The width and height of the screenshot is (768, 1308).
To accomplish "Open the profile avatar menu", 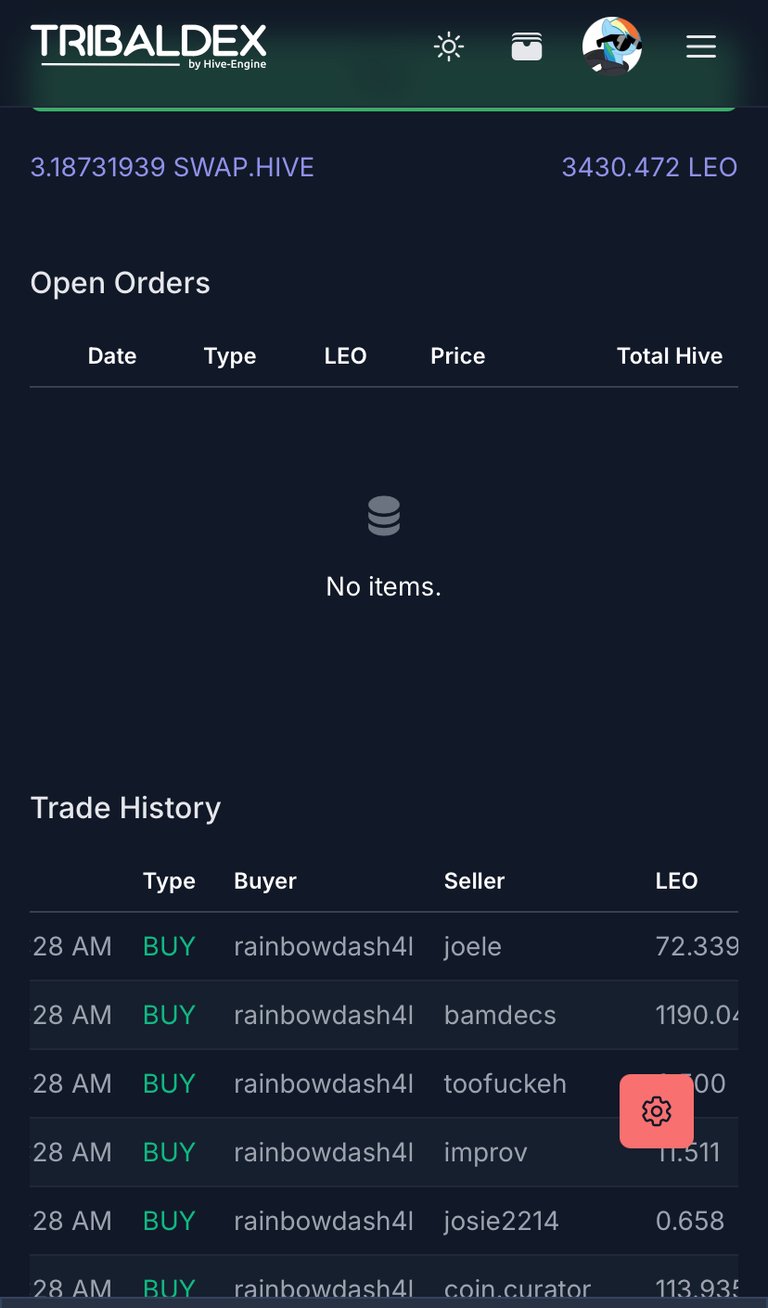I will pyautogui.click(x=612, y=46).
